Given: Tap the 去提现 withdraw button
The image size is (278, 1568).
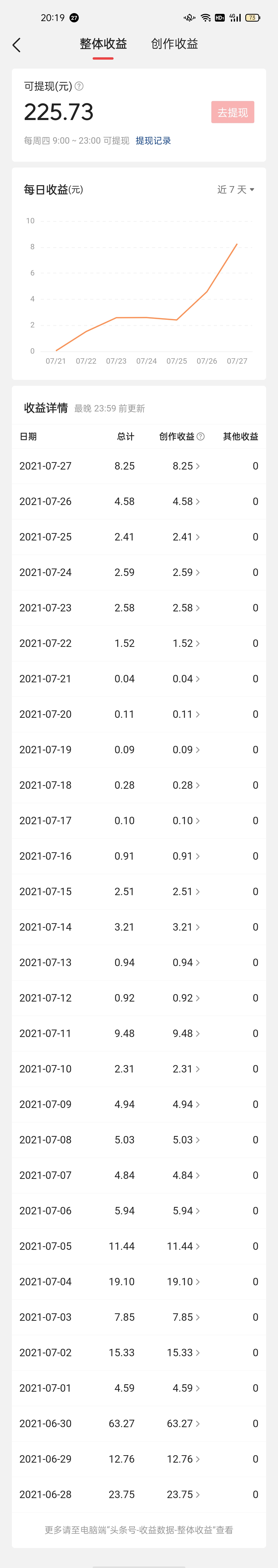Looking at the screenshot, I should point(232,113).
